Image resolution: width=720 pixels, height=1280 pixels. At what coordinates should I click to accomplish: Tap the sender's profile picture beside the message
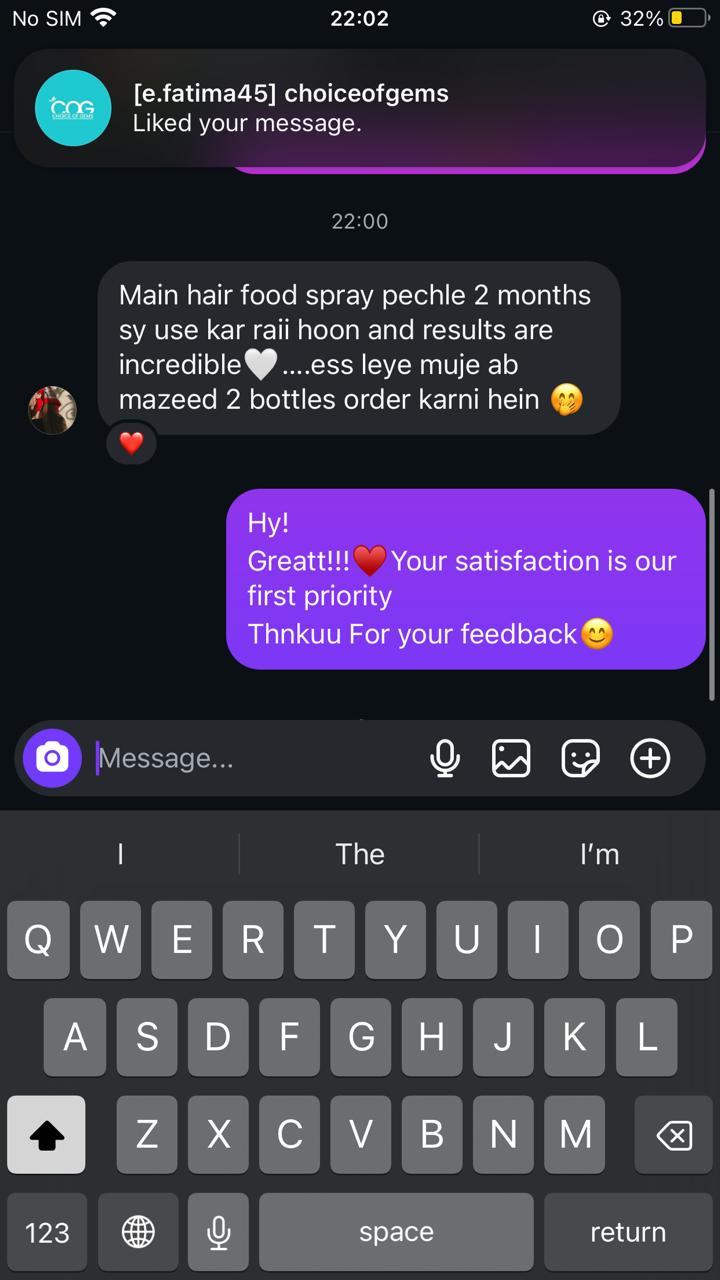click(52, 410)
